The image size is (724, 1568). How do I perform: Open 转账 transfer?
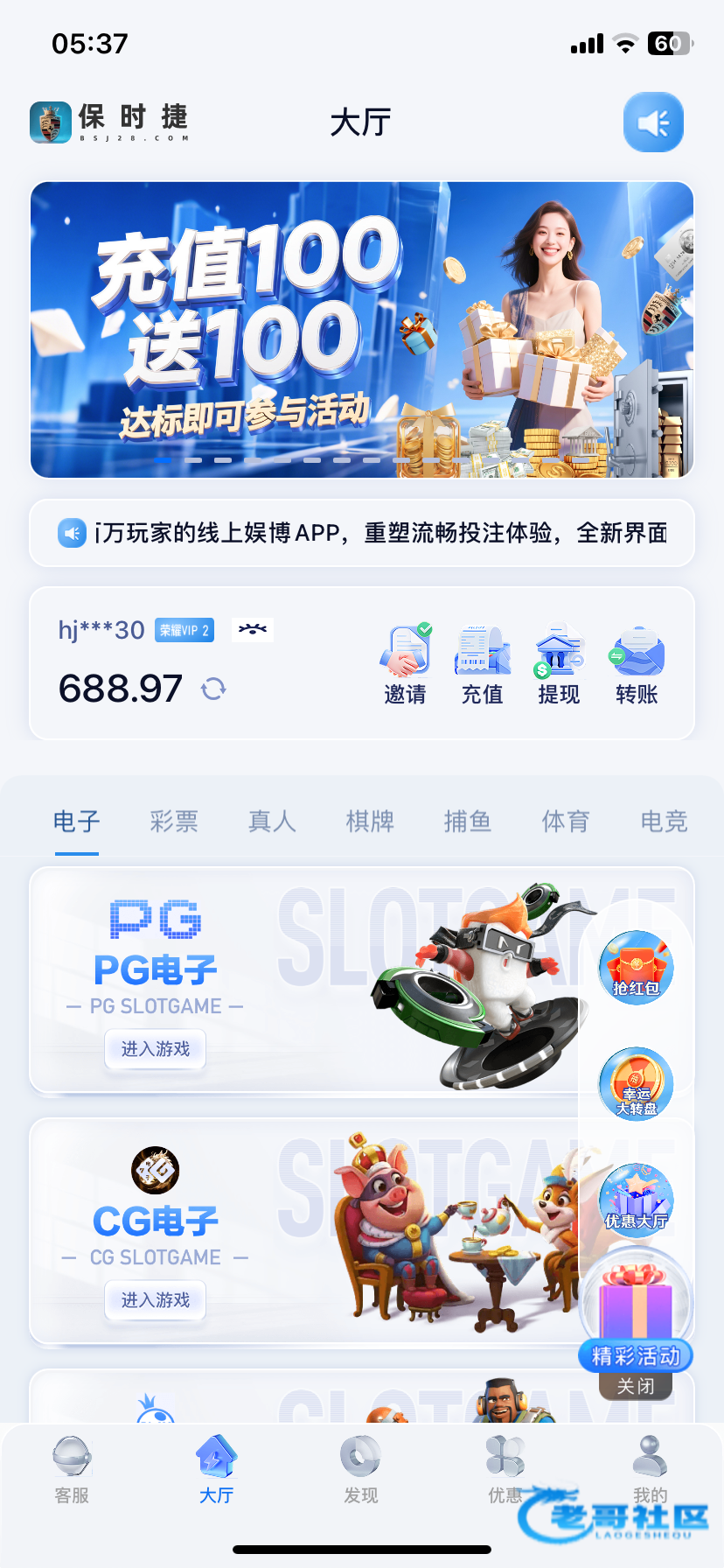(x=636, y=665)
